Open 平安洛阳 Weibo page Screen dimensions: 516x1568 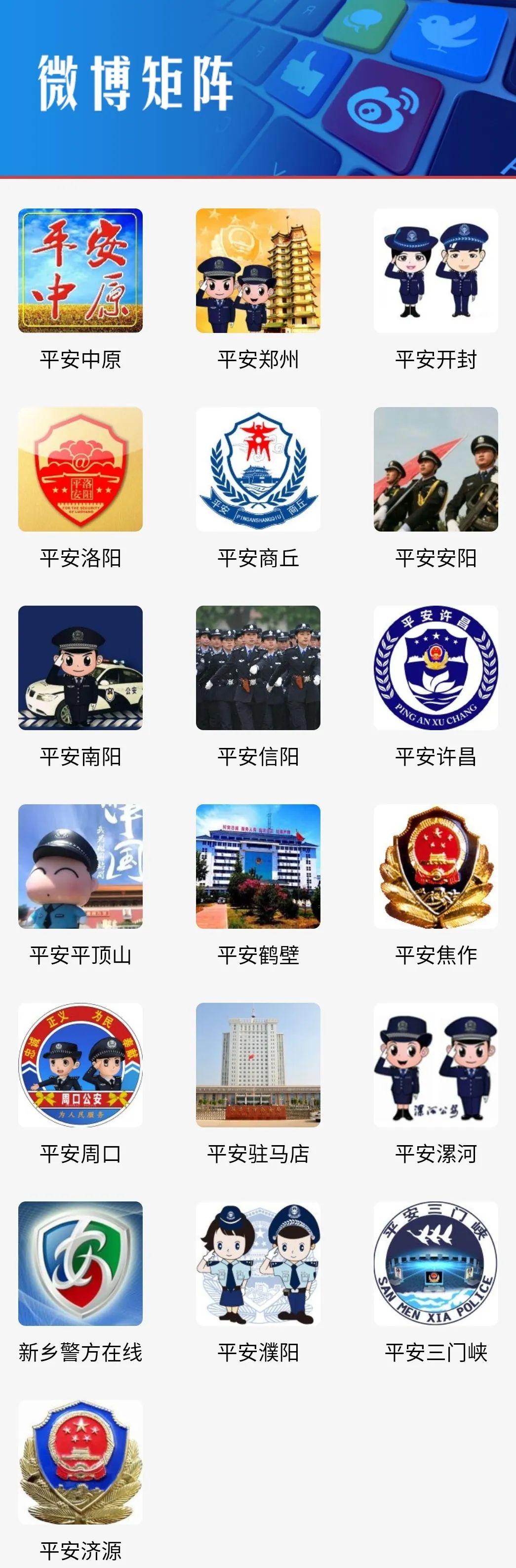click(x=80, y=469)
